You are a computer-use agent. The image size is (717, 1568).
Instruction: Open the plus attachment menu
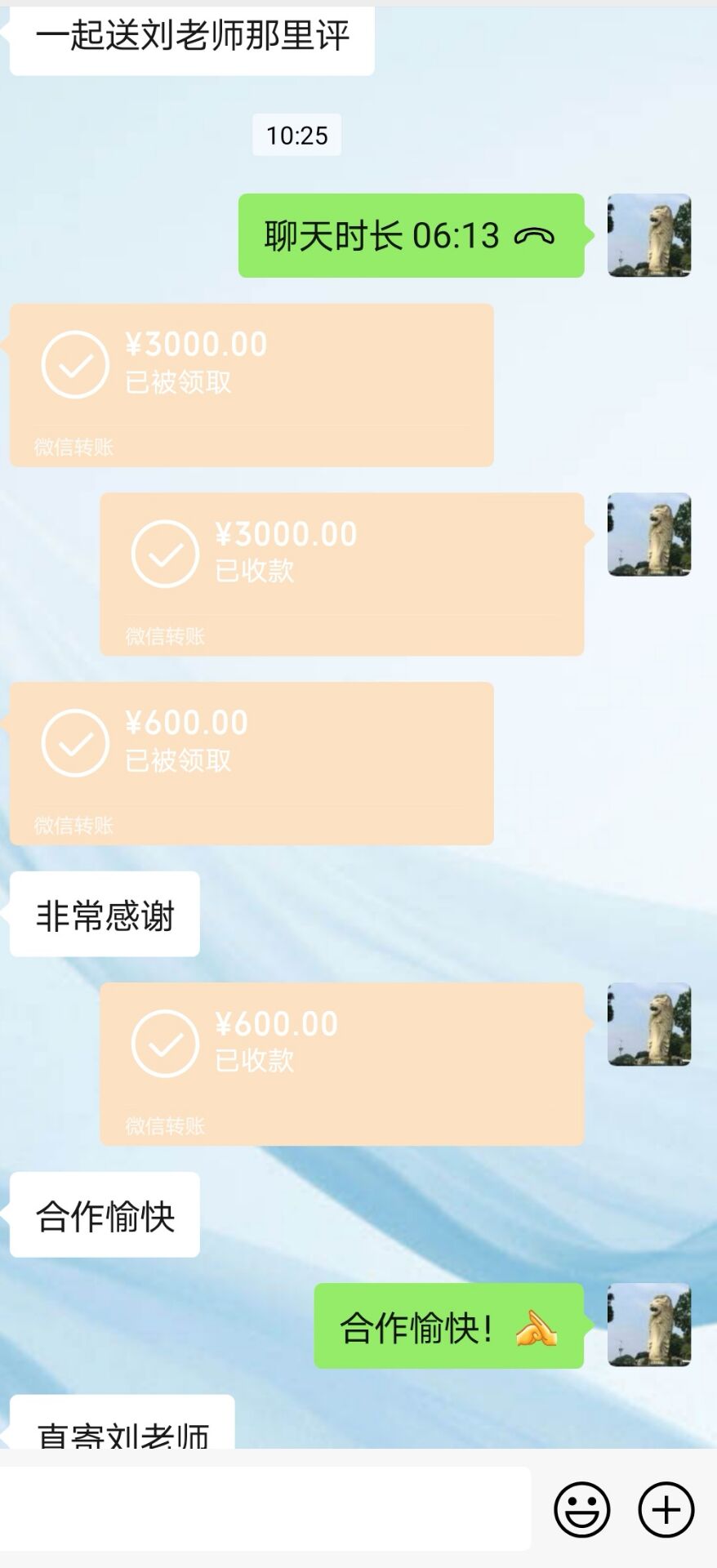pyautogui.click(x=666, y=1509)
